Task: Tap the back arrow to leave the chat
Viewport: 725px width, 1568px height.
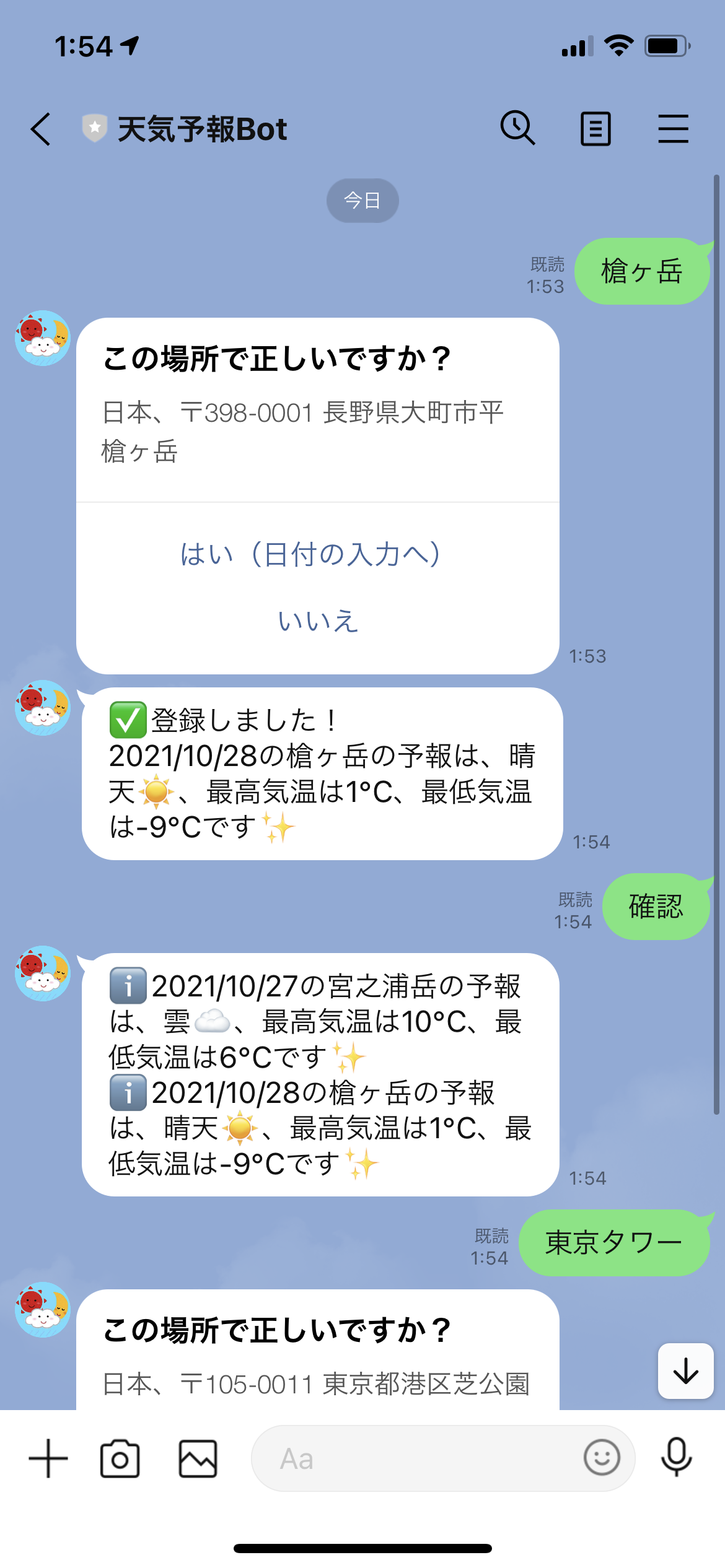Action: [40, 128]
